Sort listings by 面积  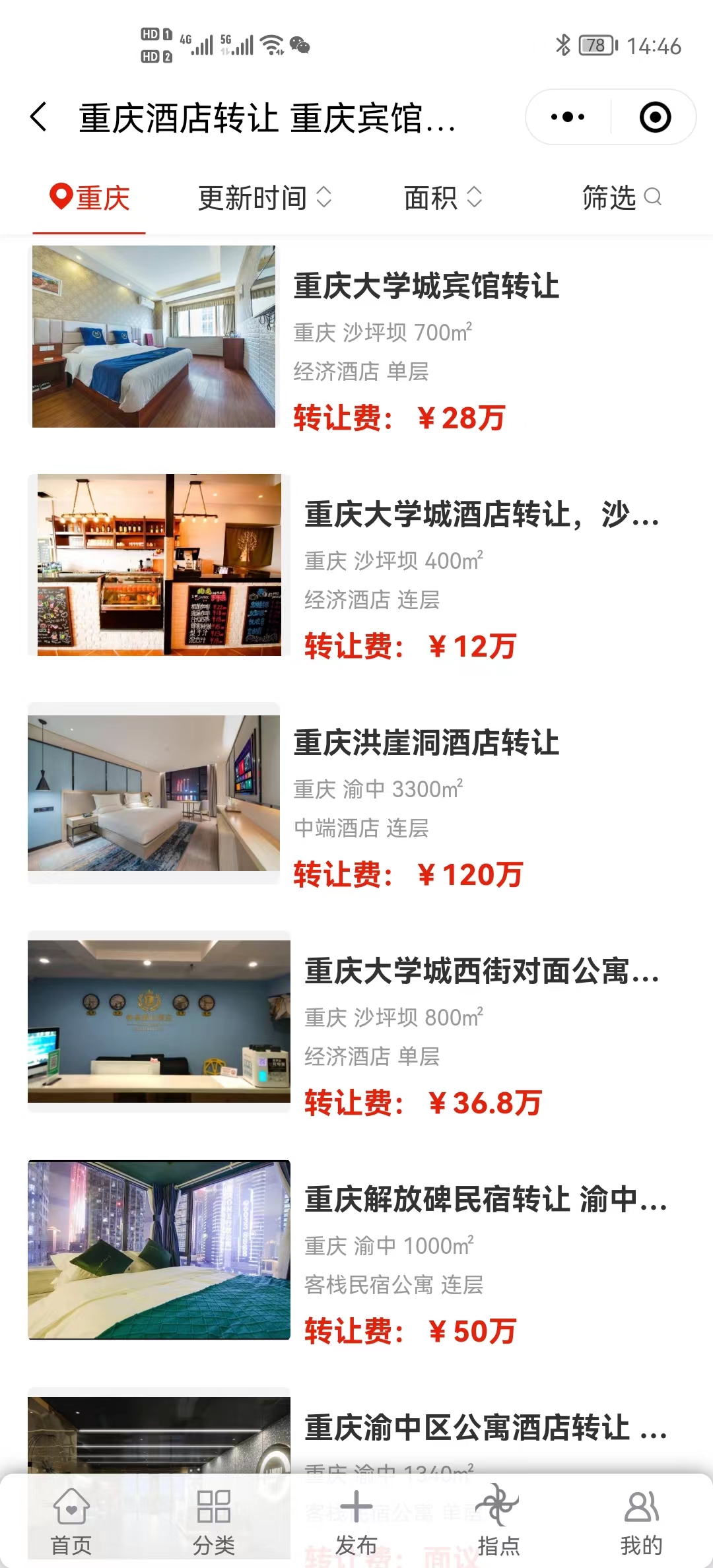tap(442, 198)
